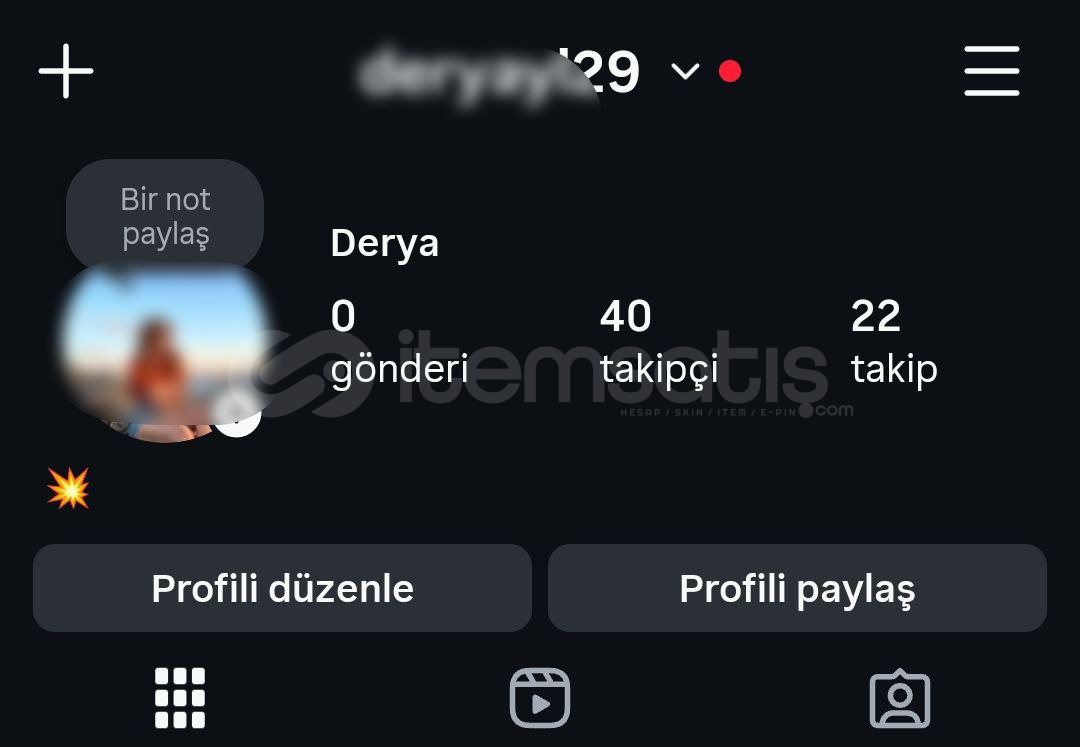Open the hamburger menu
The width and height of the screenshot is (1080, 747).
[991, 71]
